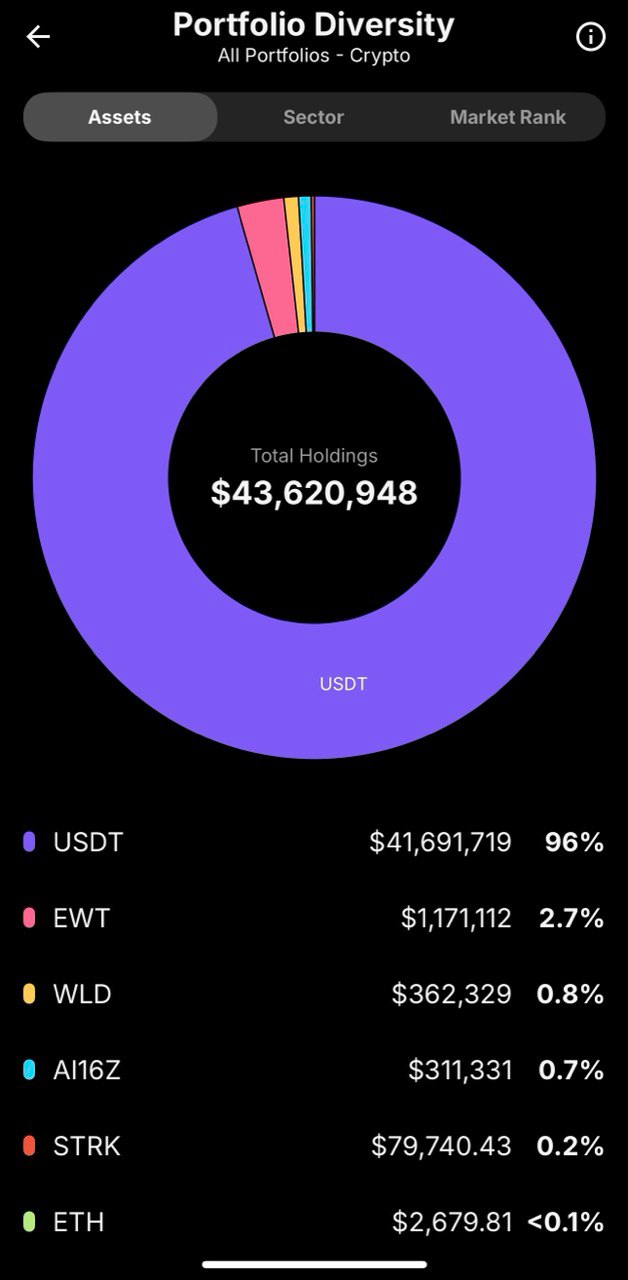This screenshot has height=1280, width=628.
Task: Select the Assets tab
Action: (120, 117)
